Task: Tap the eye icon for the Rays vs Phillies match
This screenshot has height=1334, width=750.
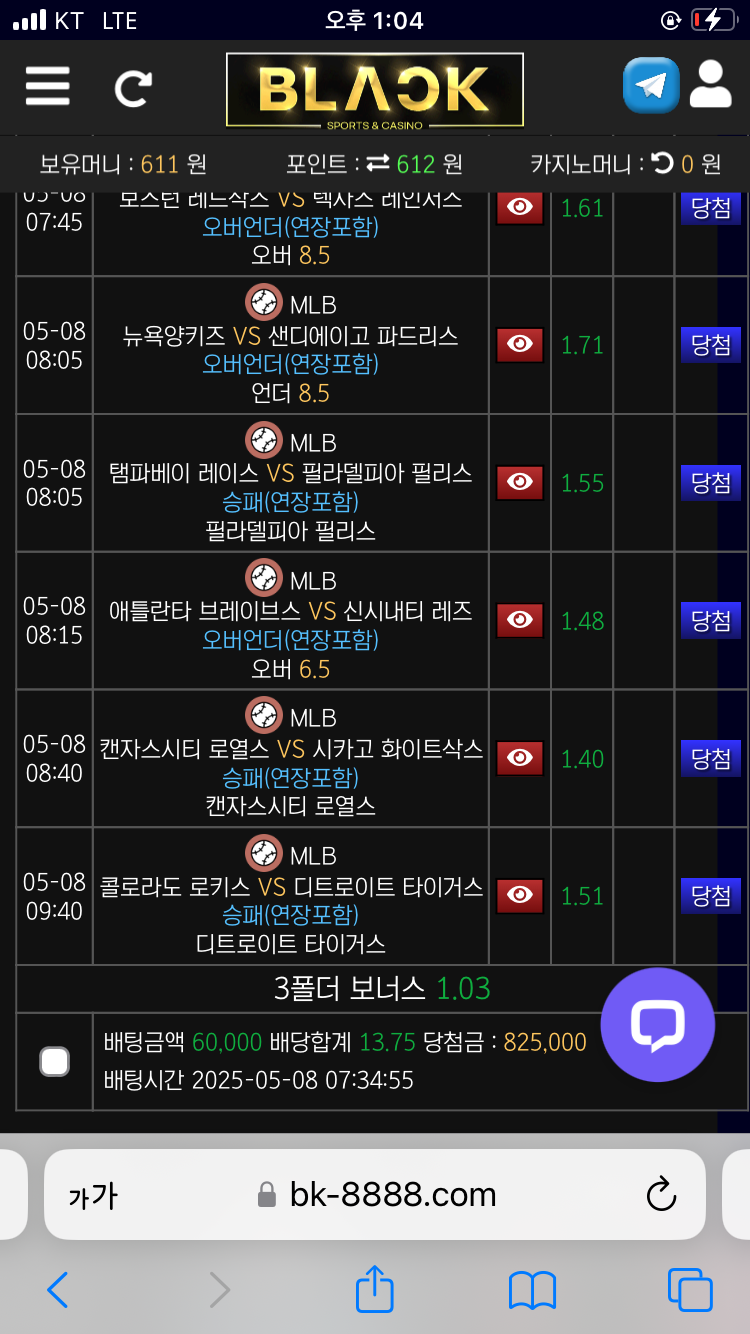Action: tap(520, 483)
